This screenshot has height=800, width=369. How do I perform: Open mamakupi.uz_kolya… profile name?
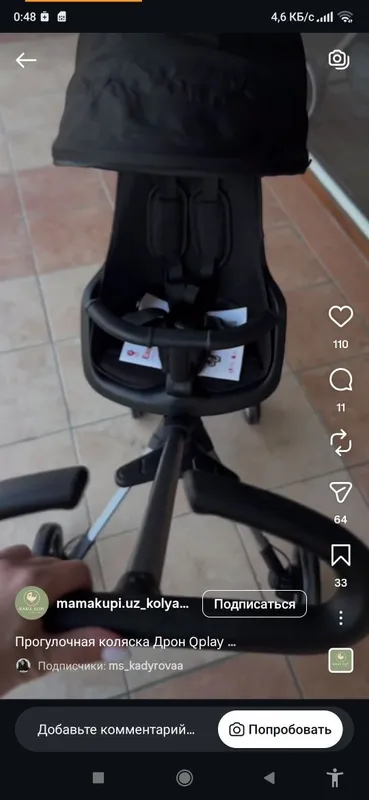(x=122, y=604)
